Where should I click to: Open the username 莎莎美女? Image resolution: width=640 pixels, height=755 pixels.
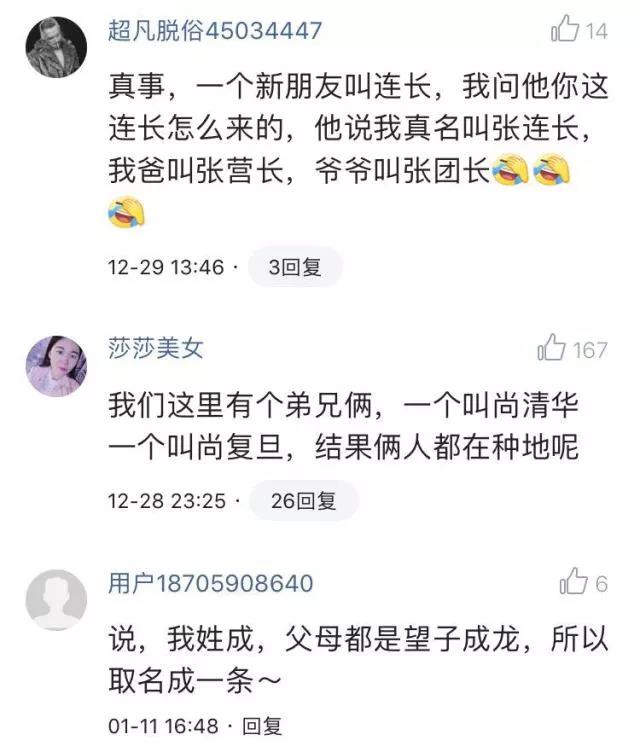tap(155, 348)
